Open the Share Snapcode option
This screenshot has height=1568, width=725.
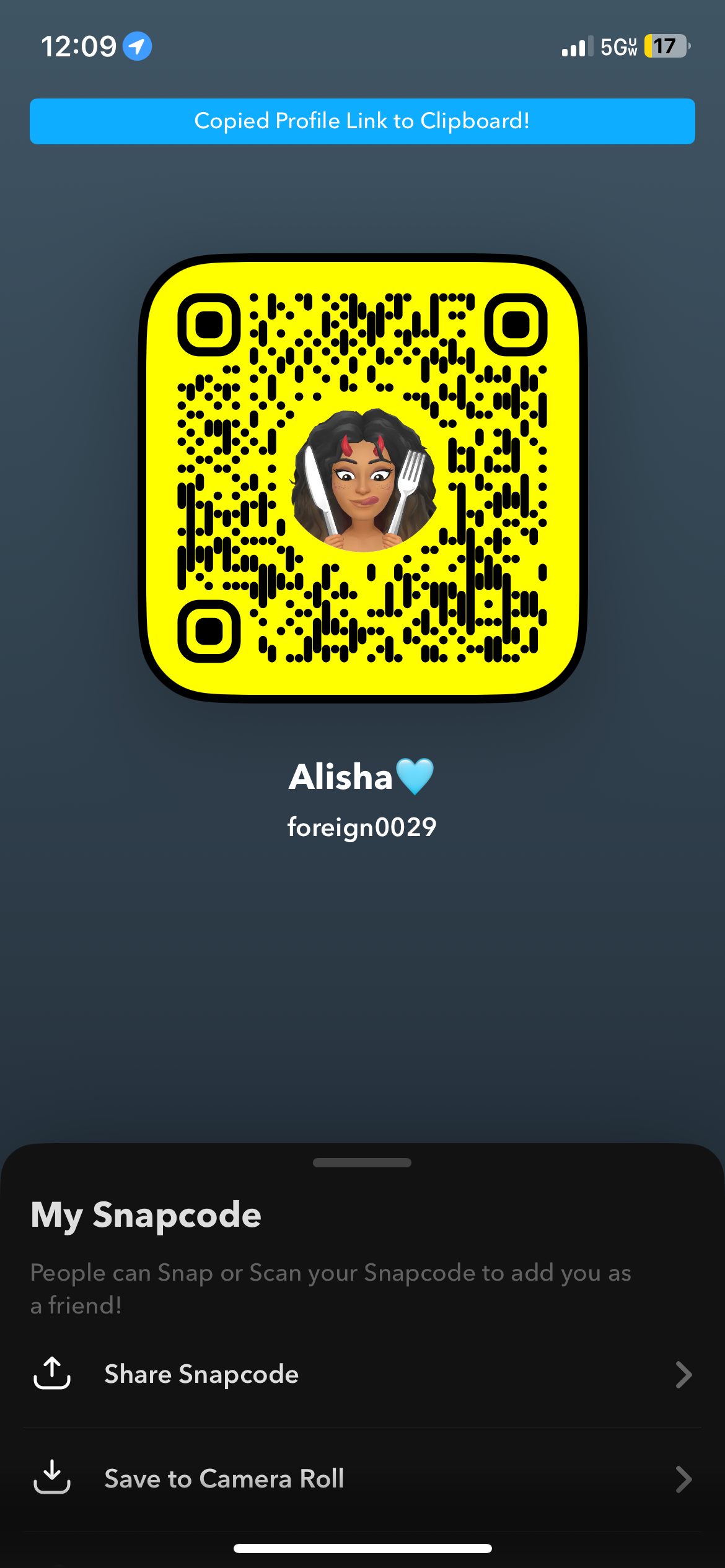(x=362, y=1375)
